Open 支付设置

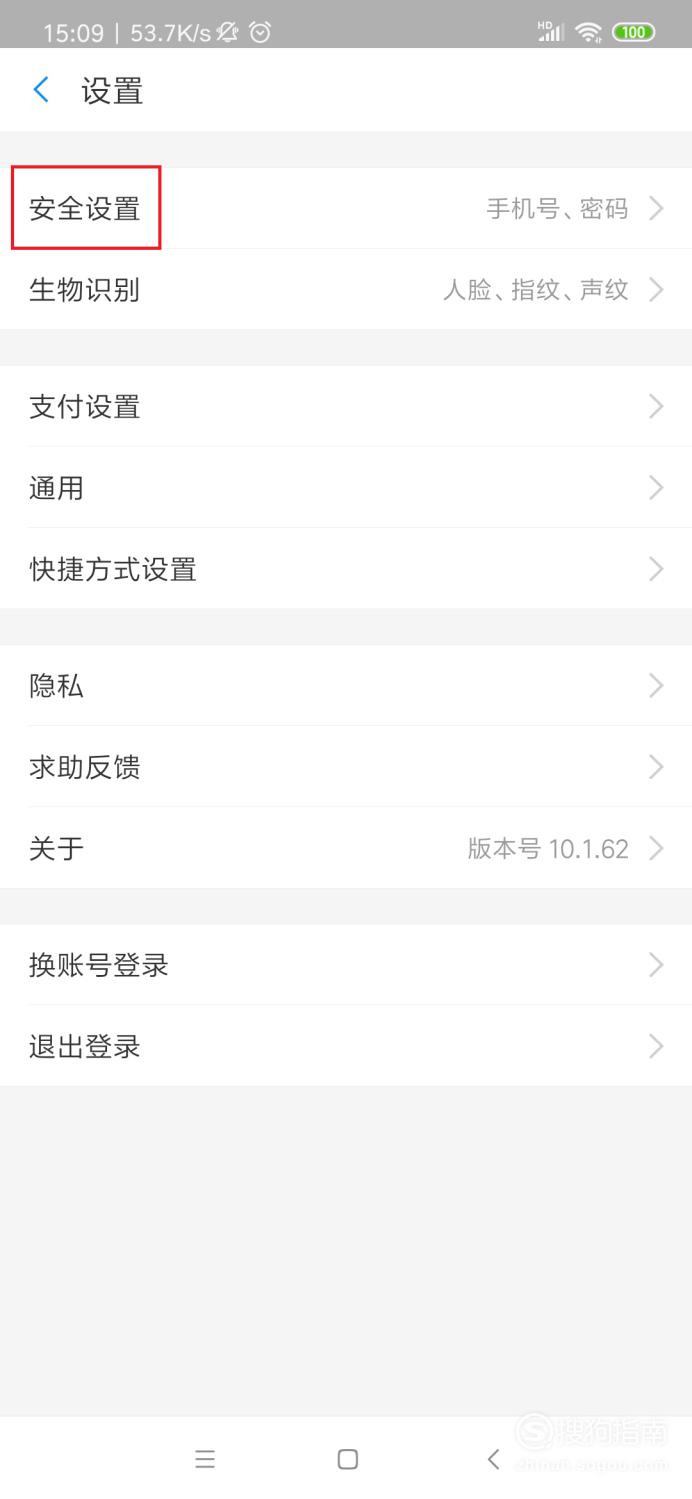[x=346, y=406]
